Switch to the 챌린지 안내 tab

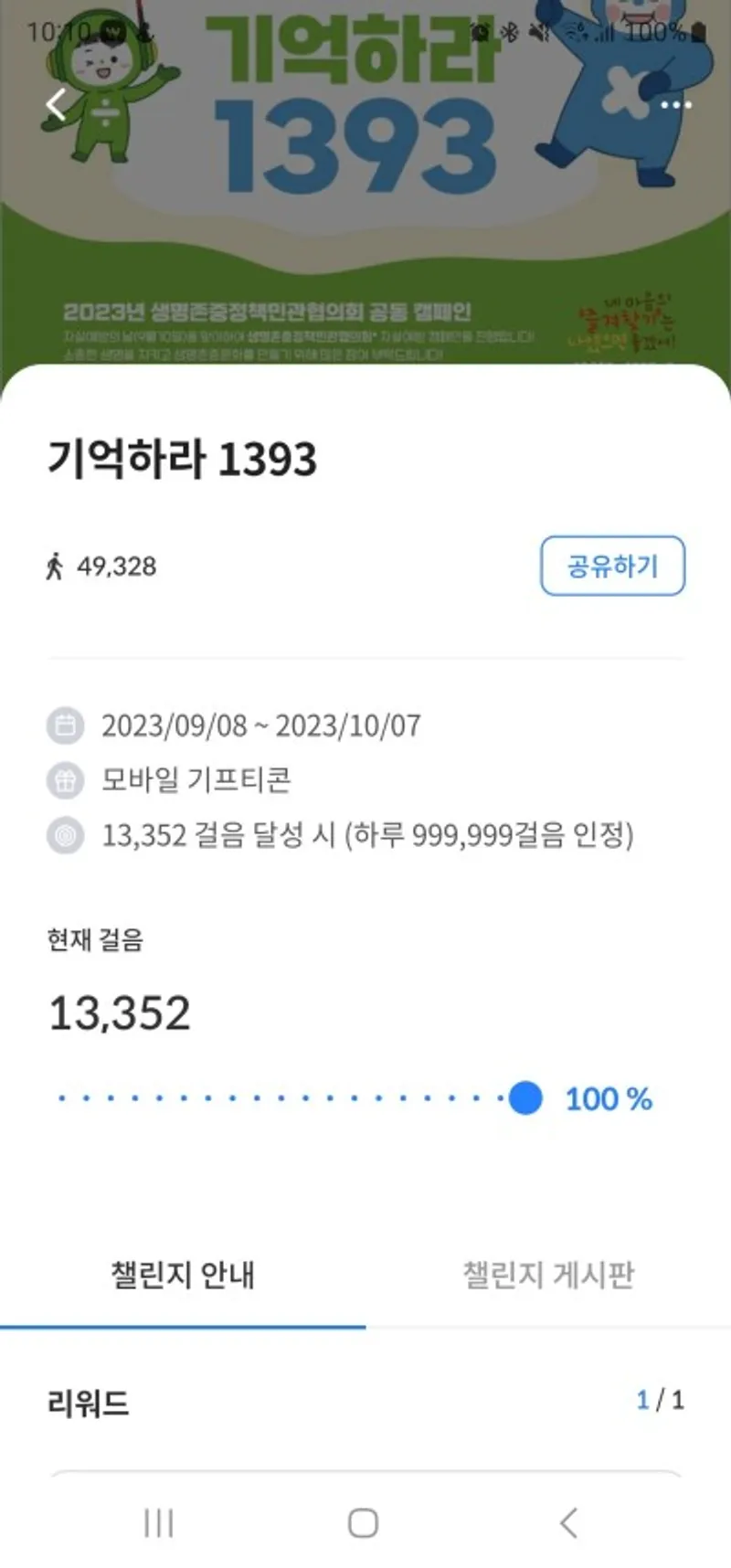coord(183,1275)
